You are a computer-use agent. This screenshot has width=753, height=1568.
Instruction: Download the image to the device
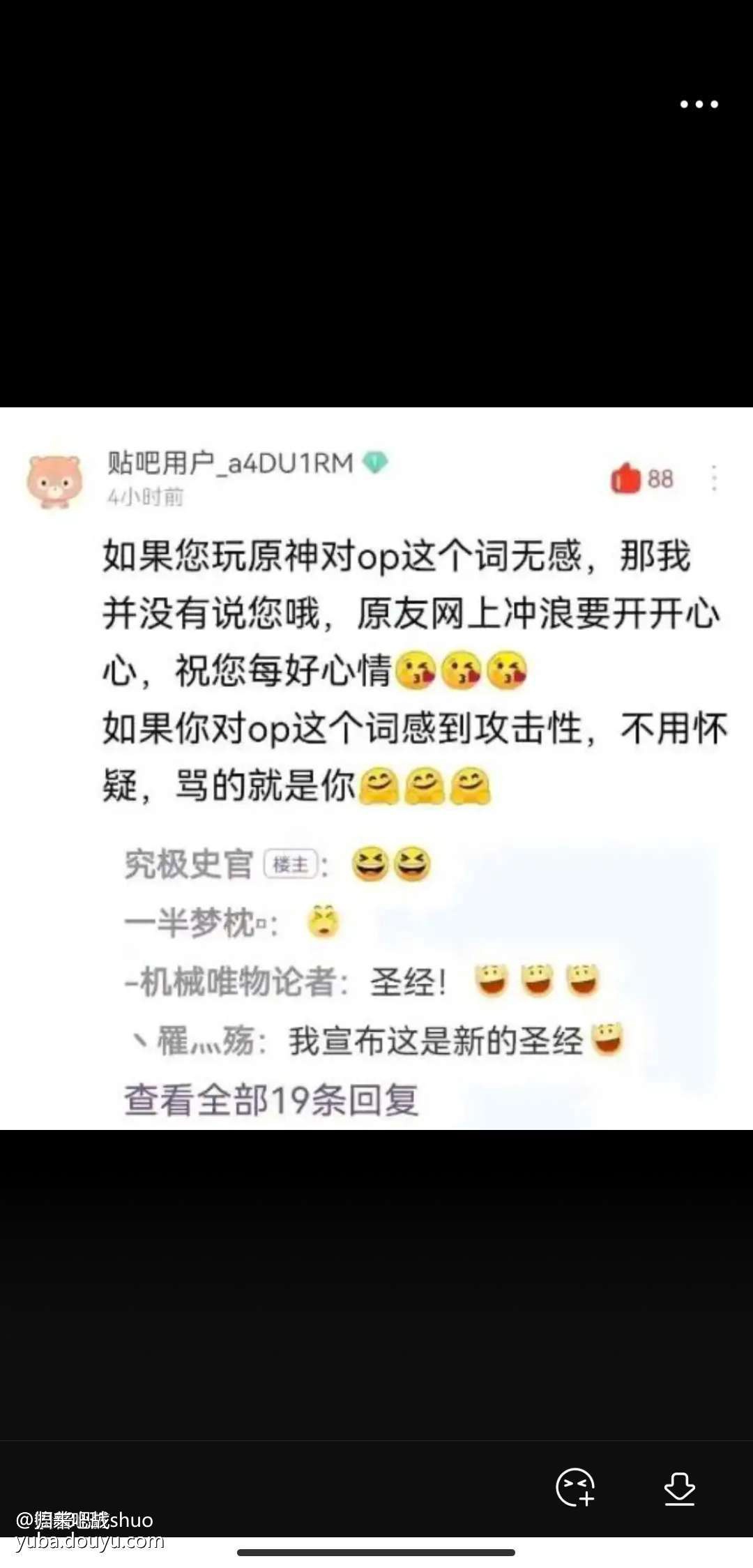(679, 1488)
